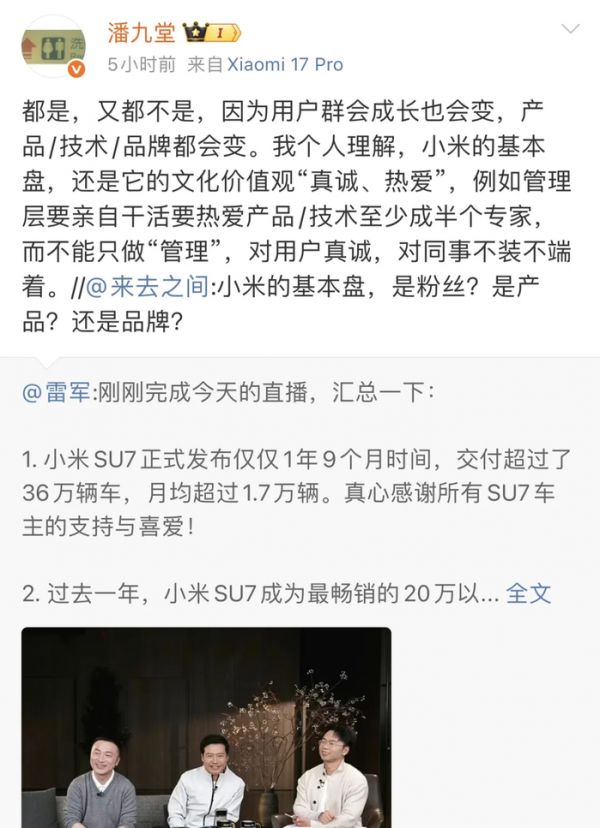Viewport: 600px width, 828px height.
Task: Expand the reposted post via 全文
Action: coord(528,592)
